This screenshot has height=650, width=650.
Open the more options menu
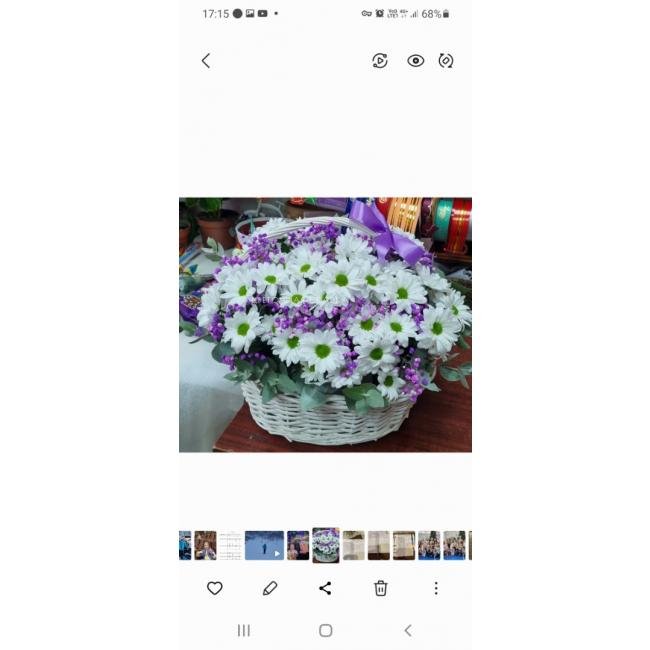point(436,588)
